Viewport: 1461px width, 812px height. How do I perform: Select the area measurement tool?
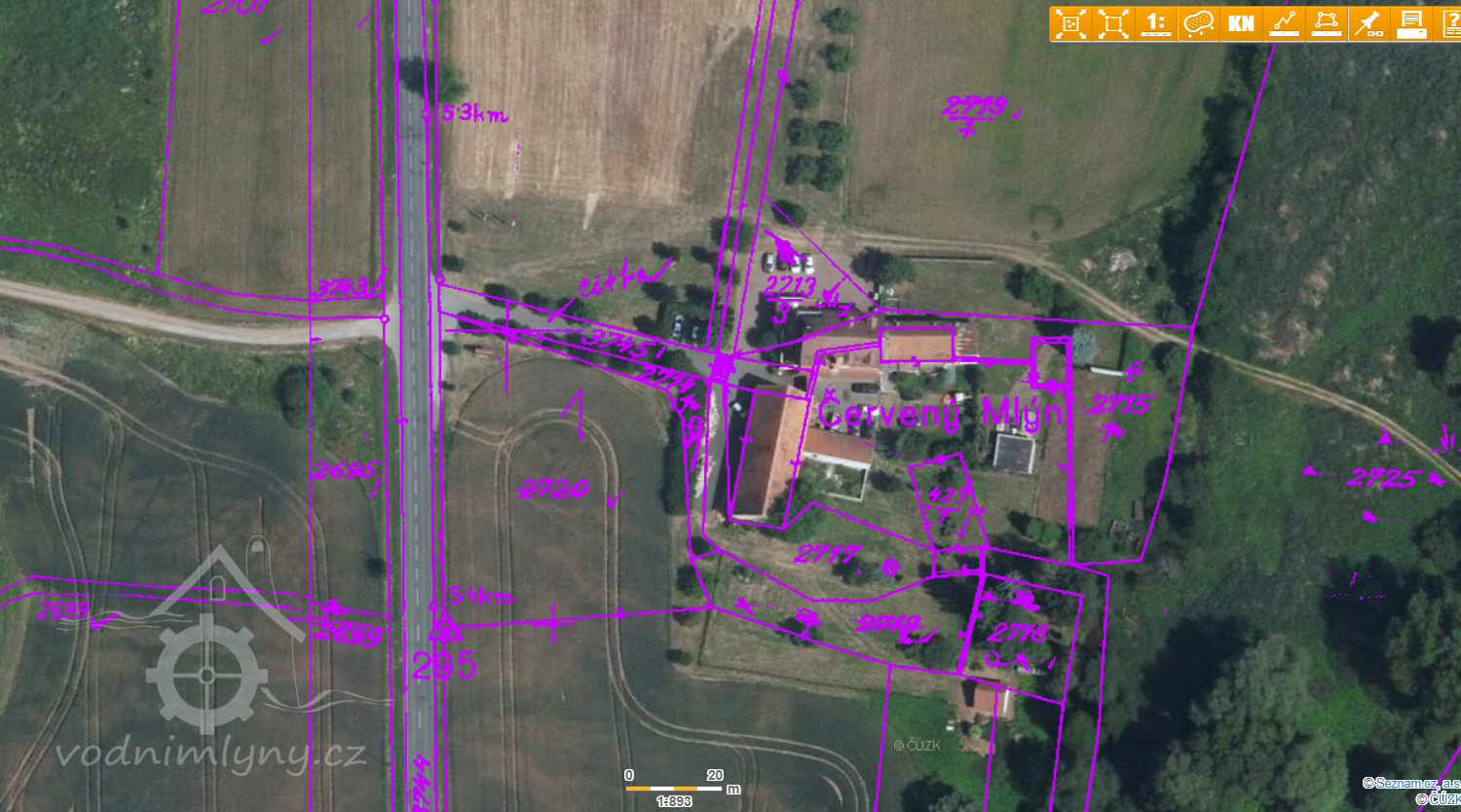click(1326, 23)
